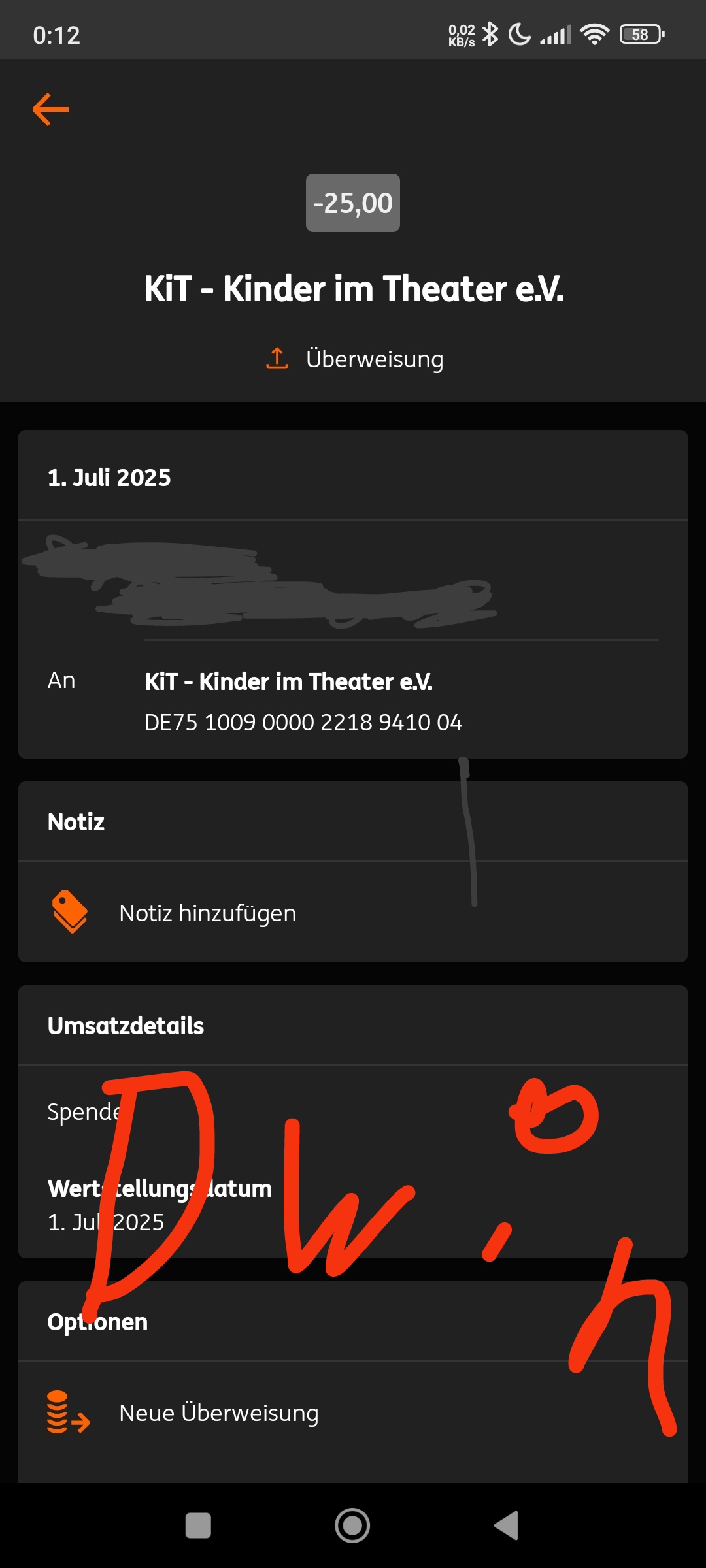Add a note via Notiz hinzufügen
706x1568 pixels.
pyautogui.click(x=207, y=913)
